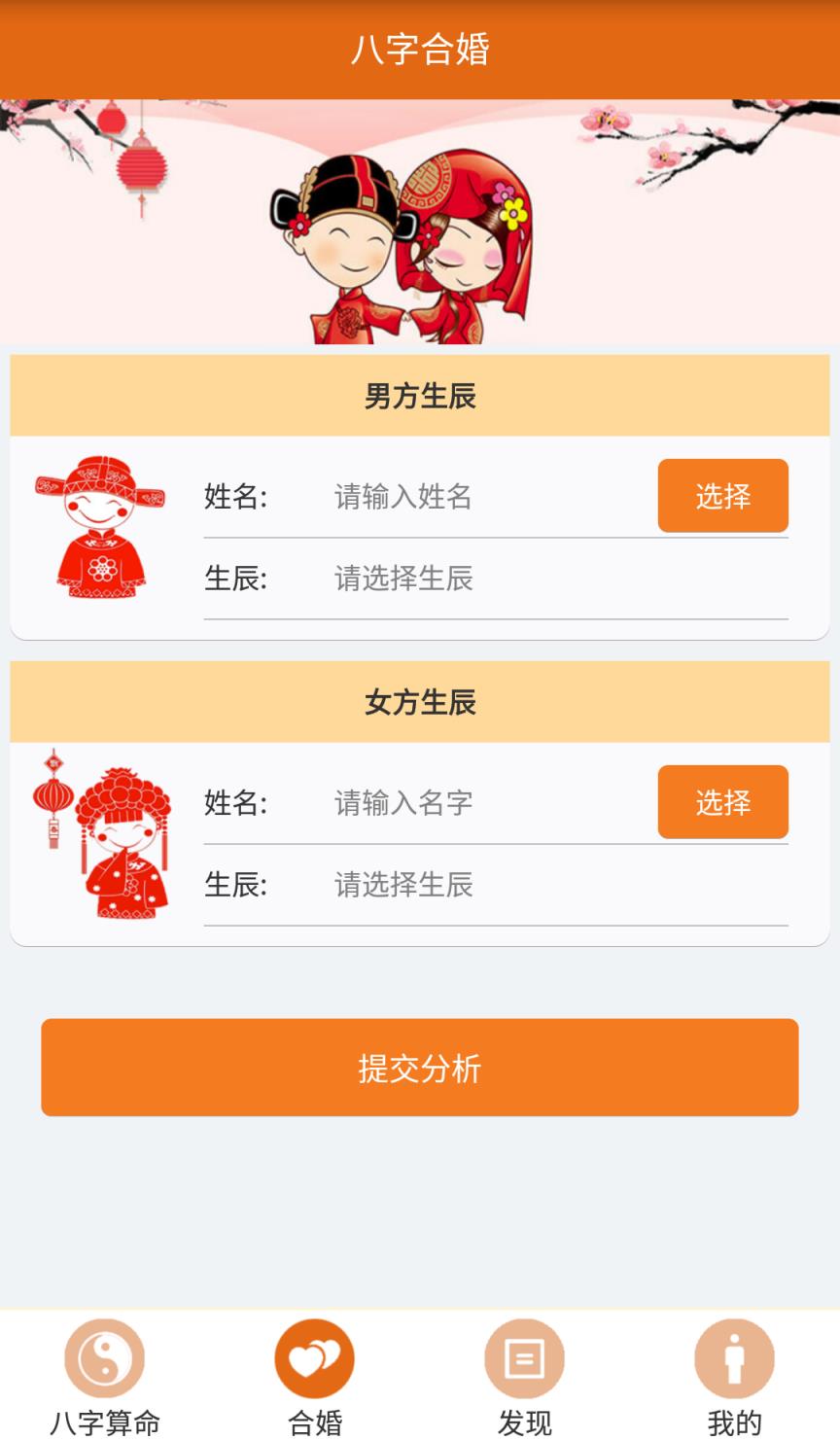
Task: Click the 选择 button for the bride
Action: [x=722, y=801]
